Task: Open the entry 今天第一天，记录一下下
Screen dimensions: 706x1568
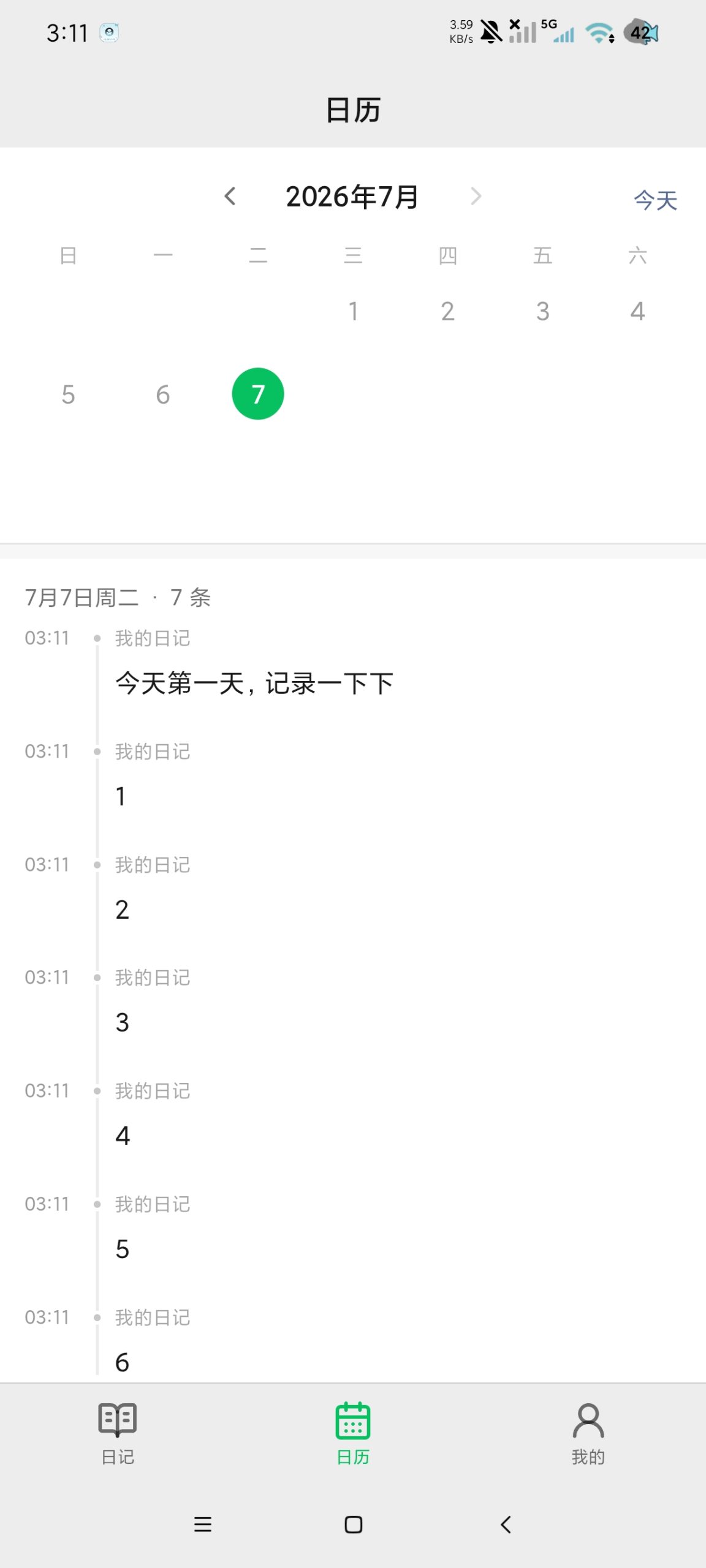Action: [254, 684]
